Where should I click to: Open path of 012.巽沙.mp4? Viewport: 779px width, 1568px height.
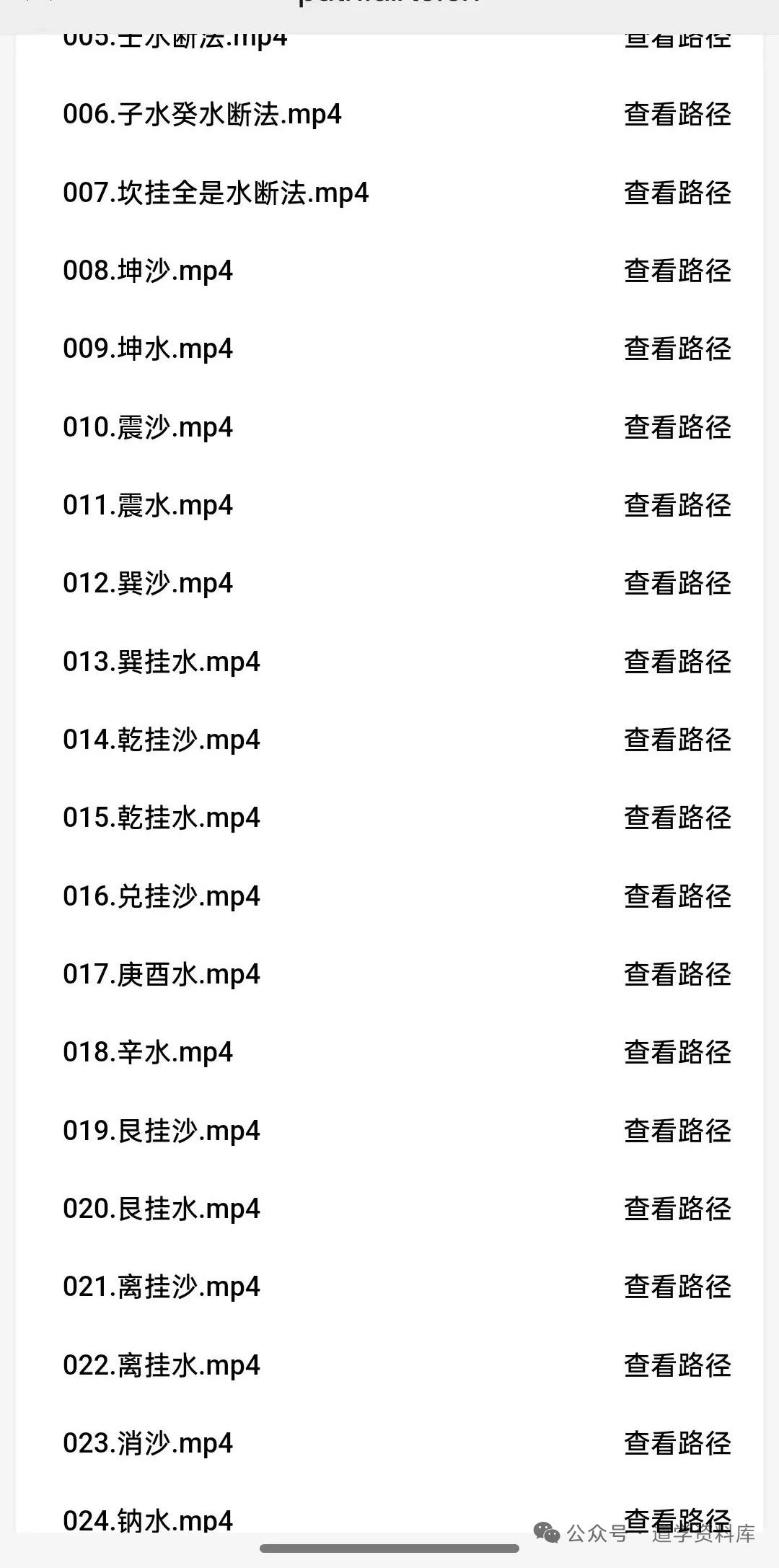pyautogui.click(x=677, y=583)
